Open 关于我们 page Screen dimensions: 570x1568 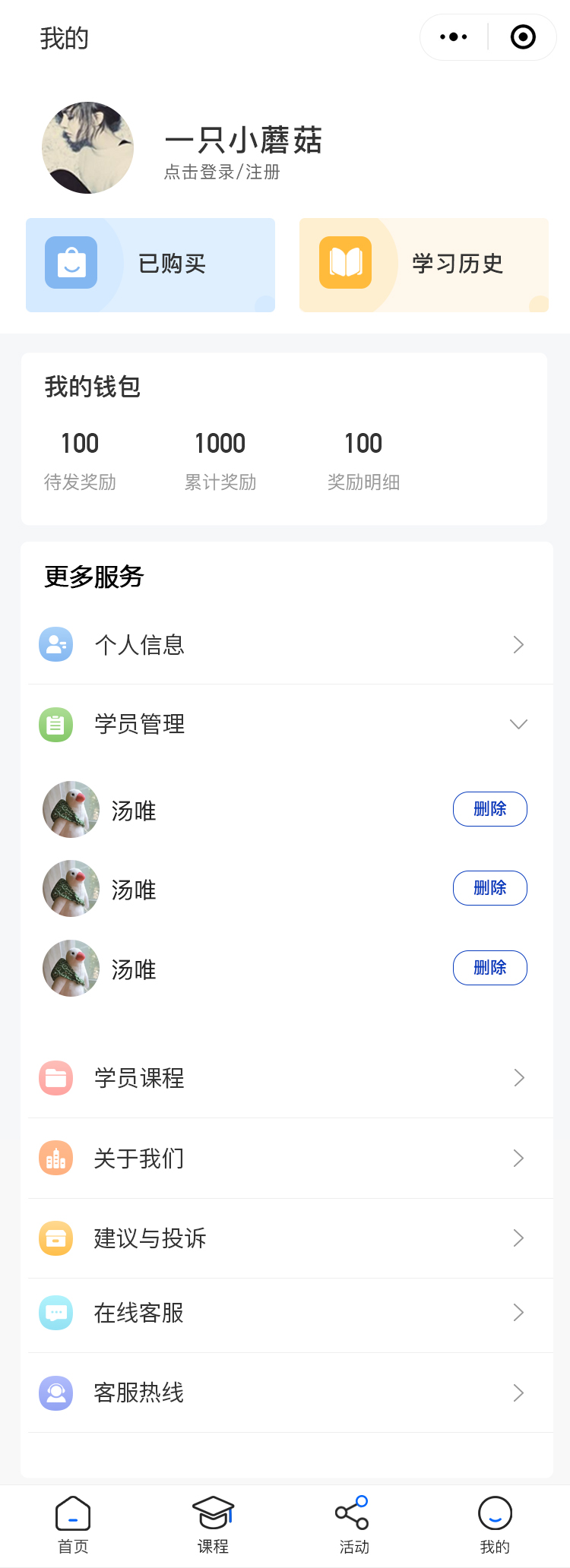pyautogui.click(x=285, y=1159)
